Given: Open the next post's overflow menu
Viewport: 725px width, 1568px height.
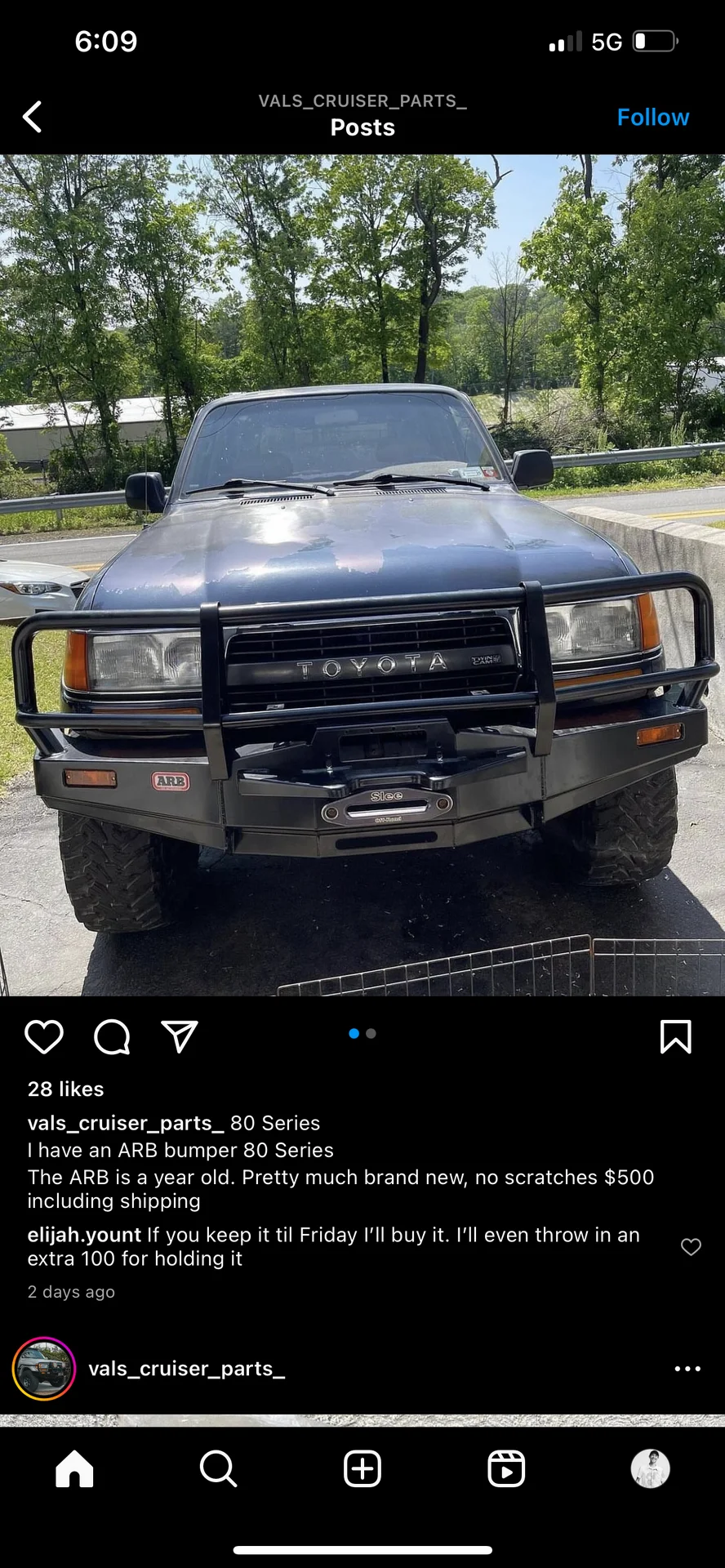Looking at the screenshot, I should [687, 1369].
